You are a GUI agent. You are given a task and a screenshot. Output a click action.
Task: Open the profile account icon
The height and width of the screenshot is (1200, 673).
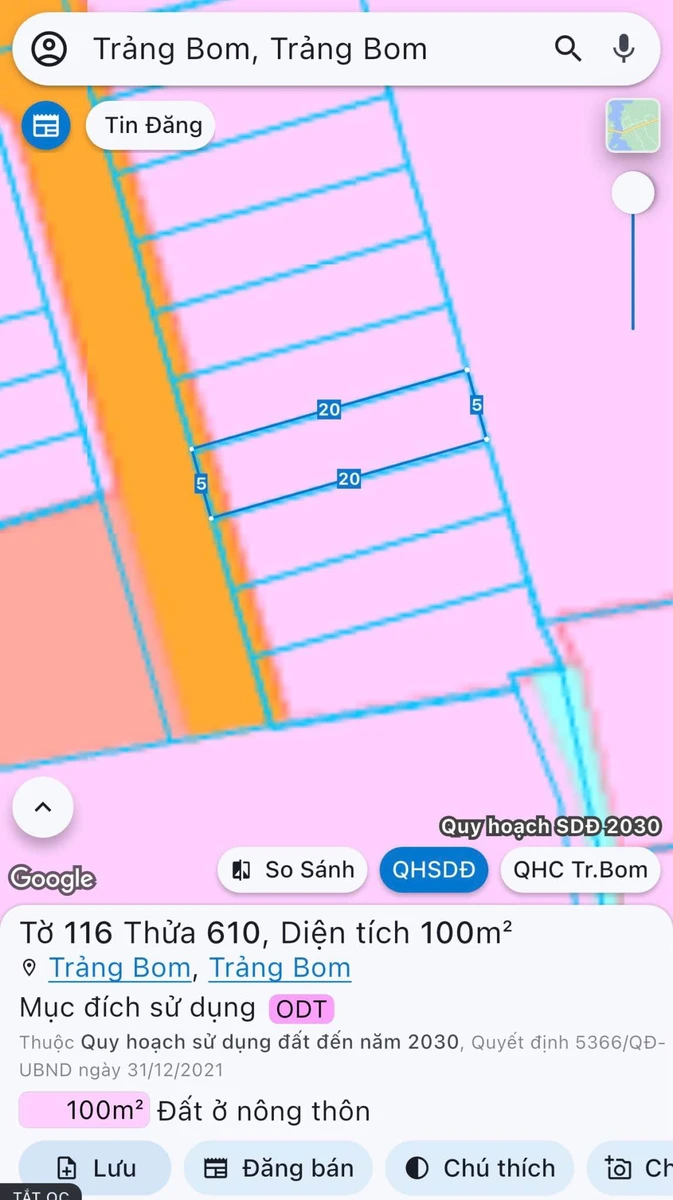point(49,48)
